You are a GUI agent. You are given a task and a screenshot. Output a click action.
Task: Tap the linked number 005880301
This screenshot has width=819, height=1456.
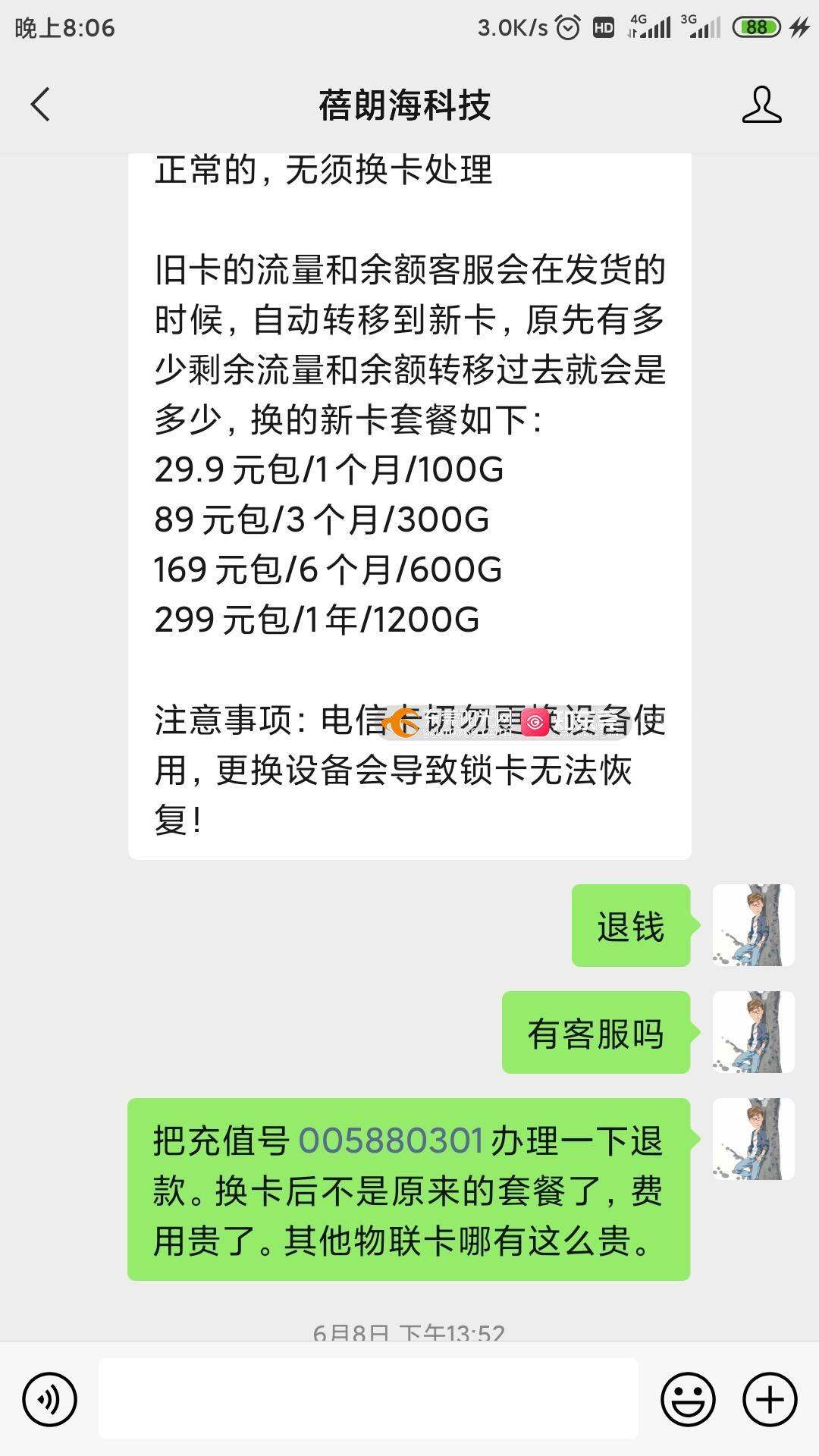(x=391, y=1141)
